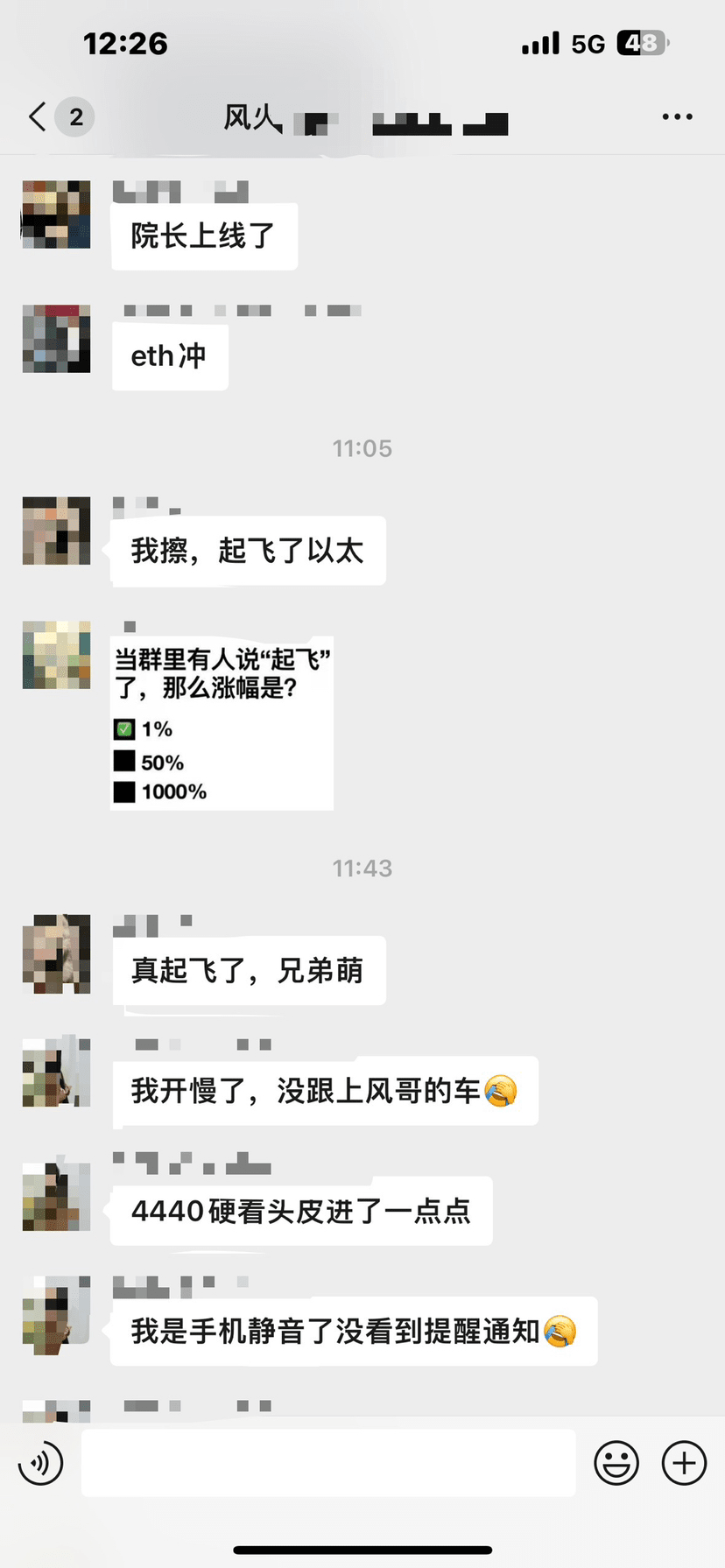
Task: Open avatar of sender of eth冲
Action: pyautogui.click(x=56, y=339)
